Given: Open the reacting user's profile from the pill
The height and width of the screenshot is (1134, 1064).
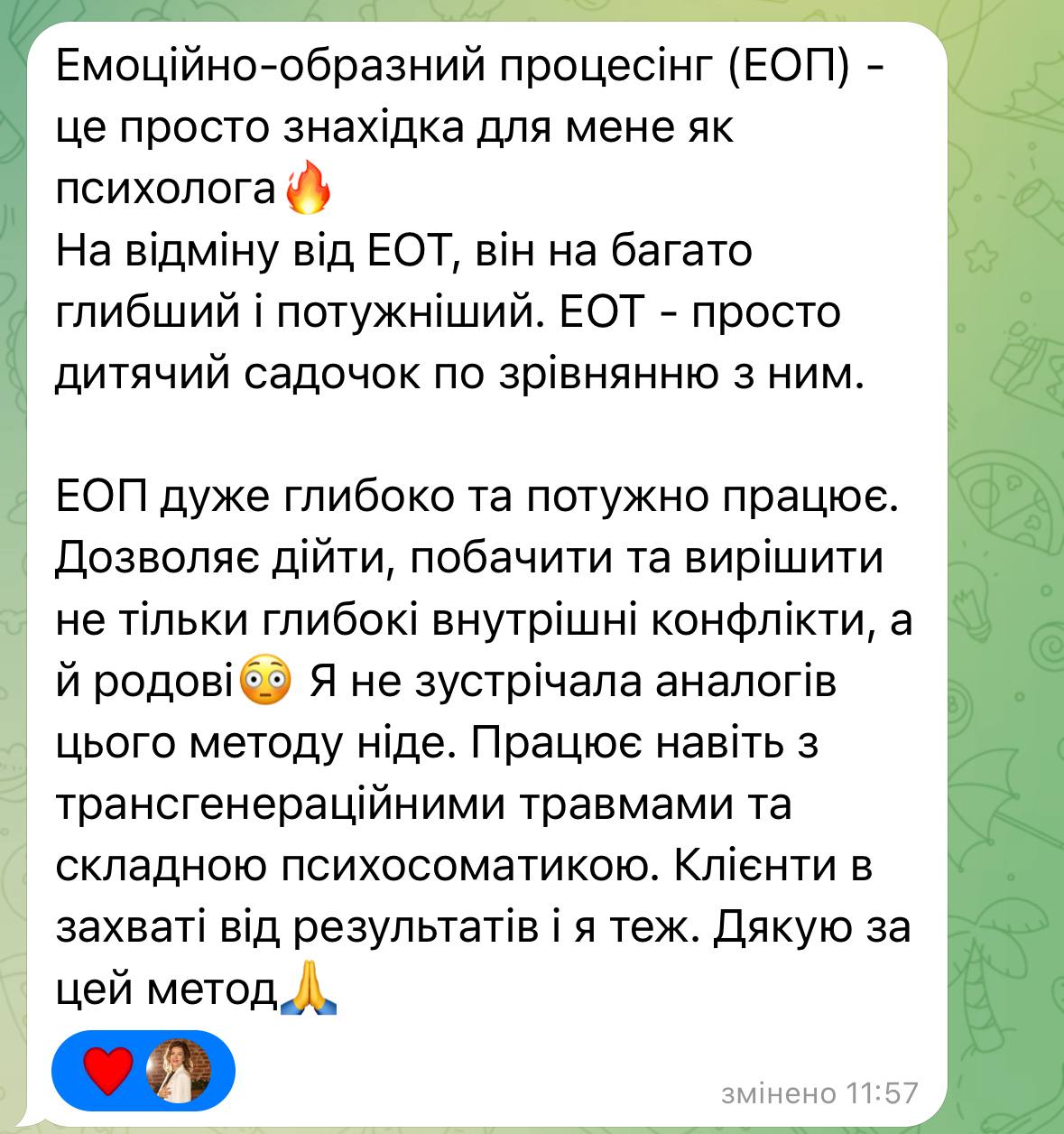Looking at the screenshot, I should [x=179, y=1071].
